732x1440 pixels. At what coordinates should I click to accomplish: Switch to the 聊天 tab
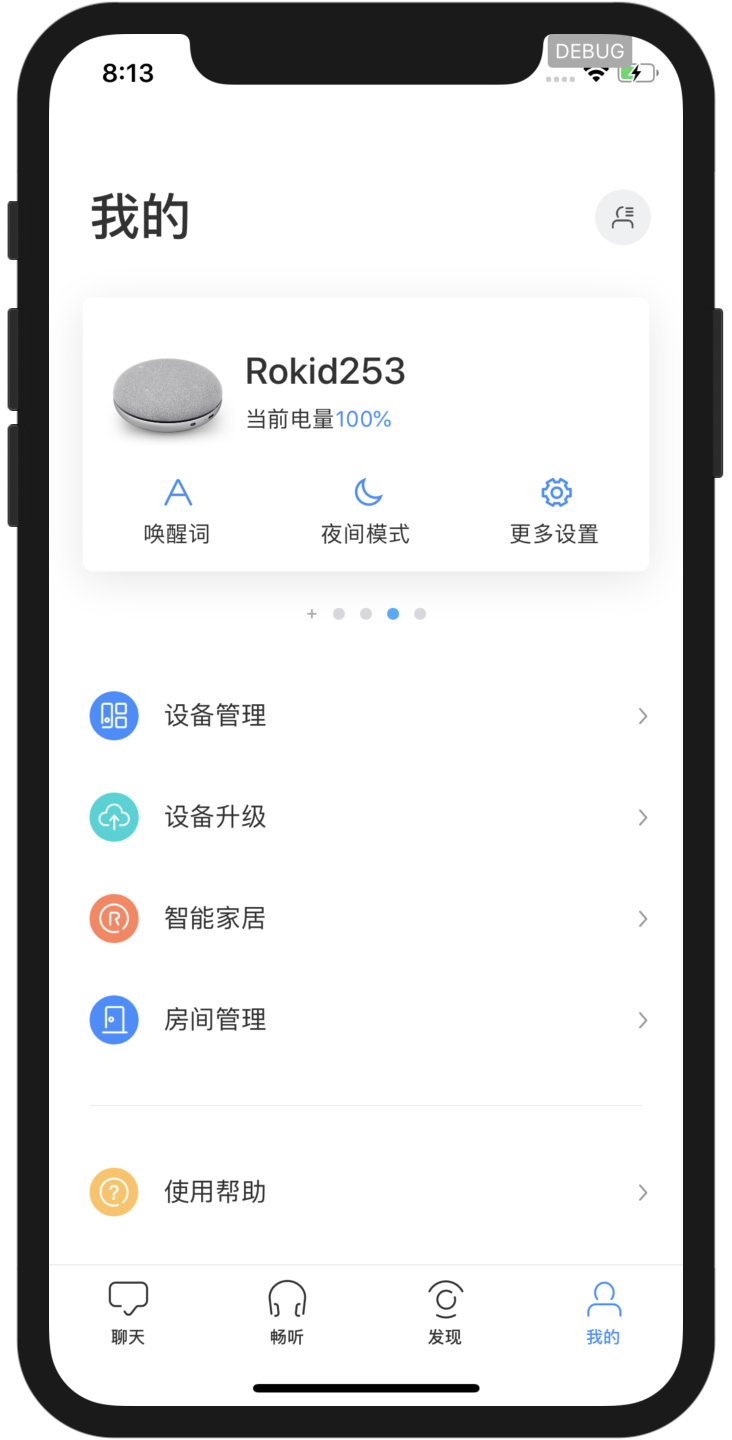[128, 1313]
